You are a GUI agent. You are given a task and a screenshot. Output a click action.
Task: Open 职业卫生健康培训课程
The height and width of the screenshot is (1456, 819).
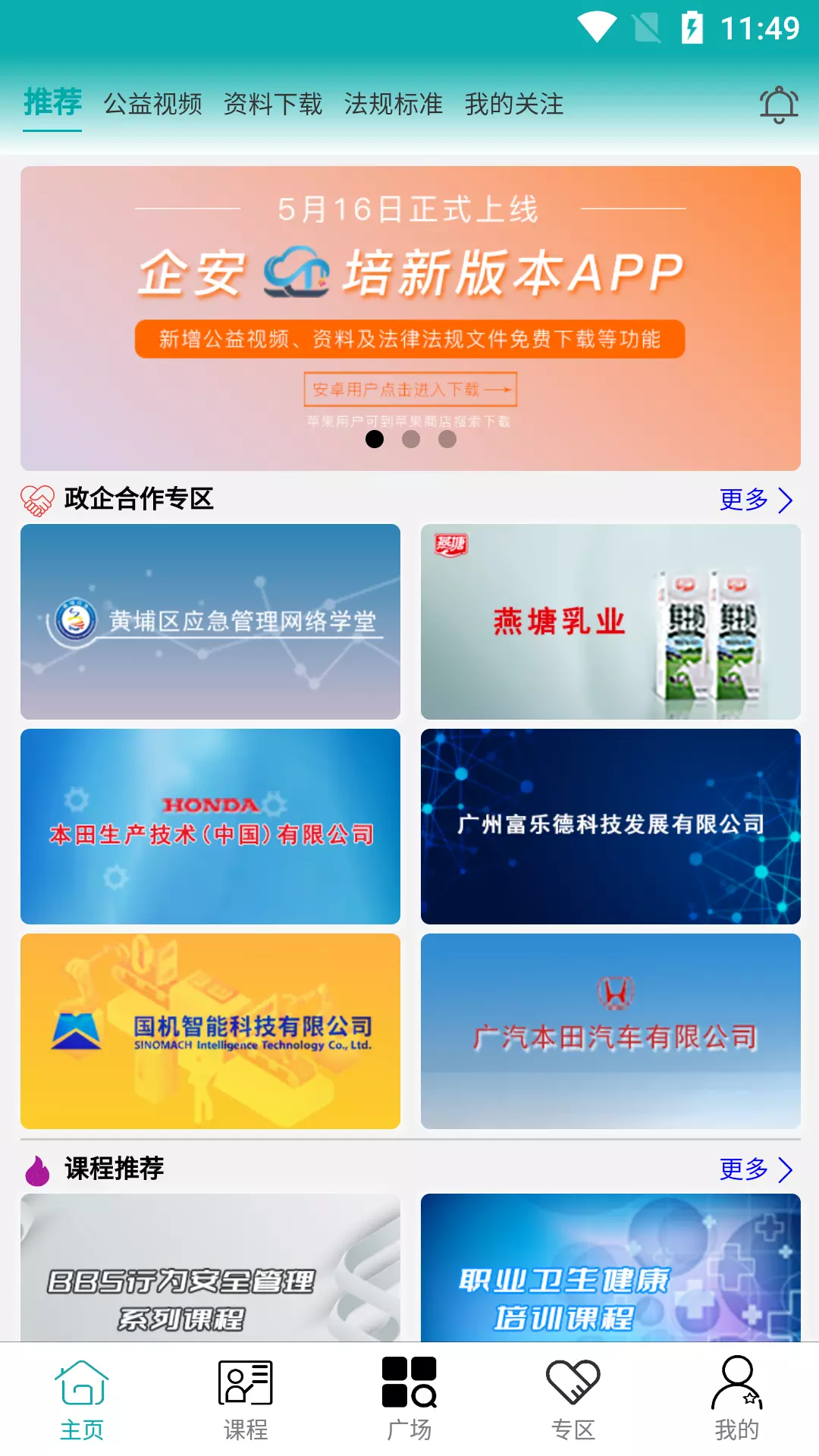pos(610,1268)
